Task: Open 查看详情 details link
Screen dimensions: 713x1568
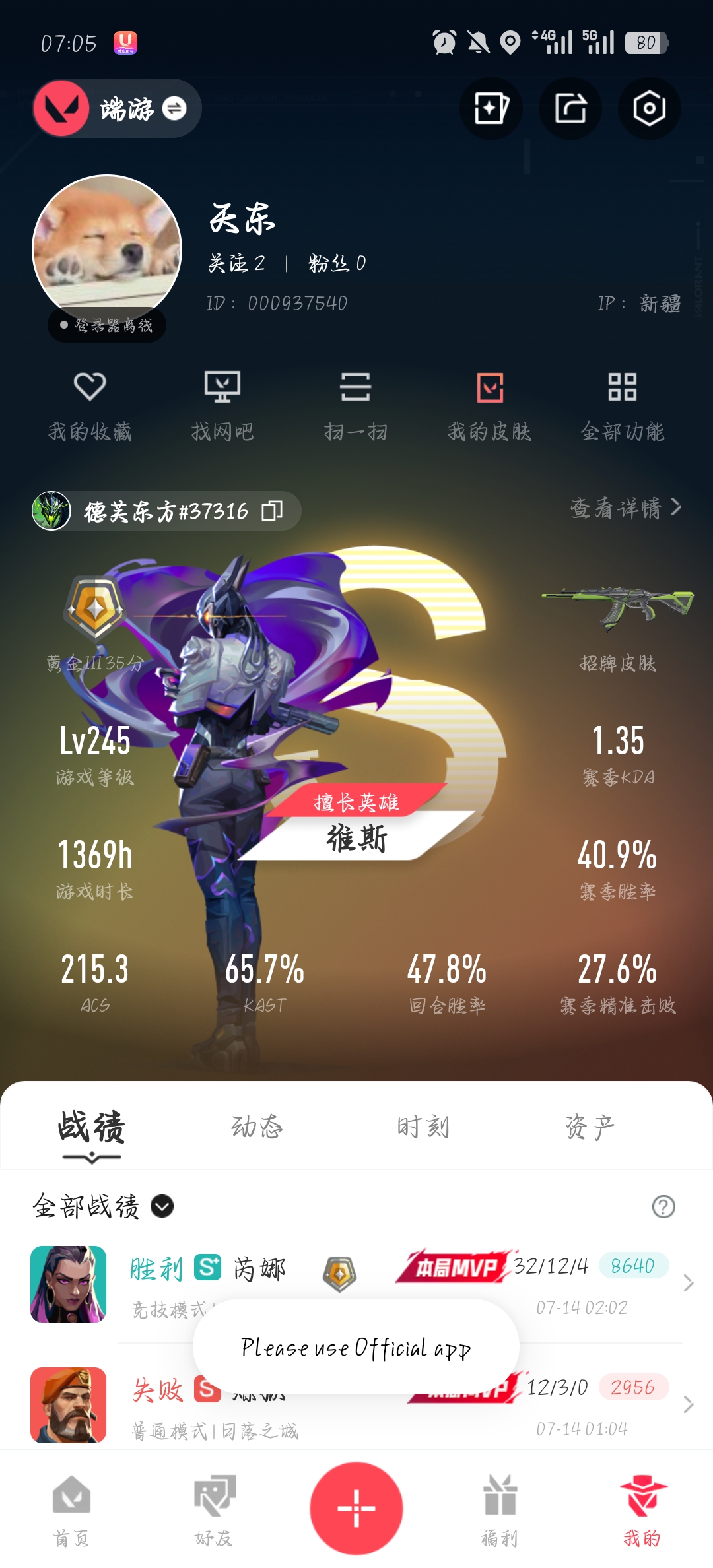Action: click(x=625, y=507)
